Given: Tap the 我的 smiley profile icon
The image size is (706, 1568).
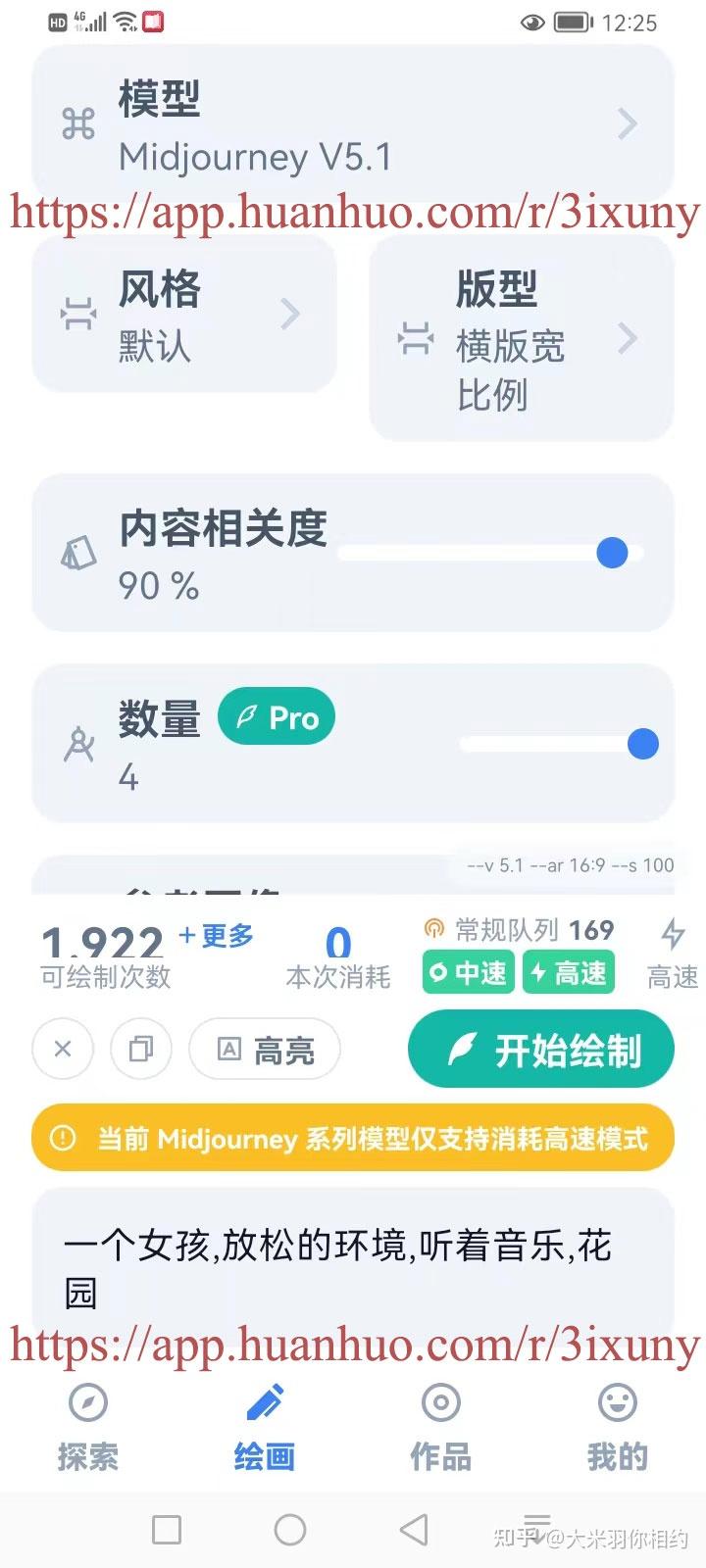Looking at the screenshot, I should point(616,1403).
